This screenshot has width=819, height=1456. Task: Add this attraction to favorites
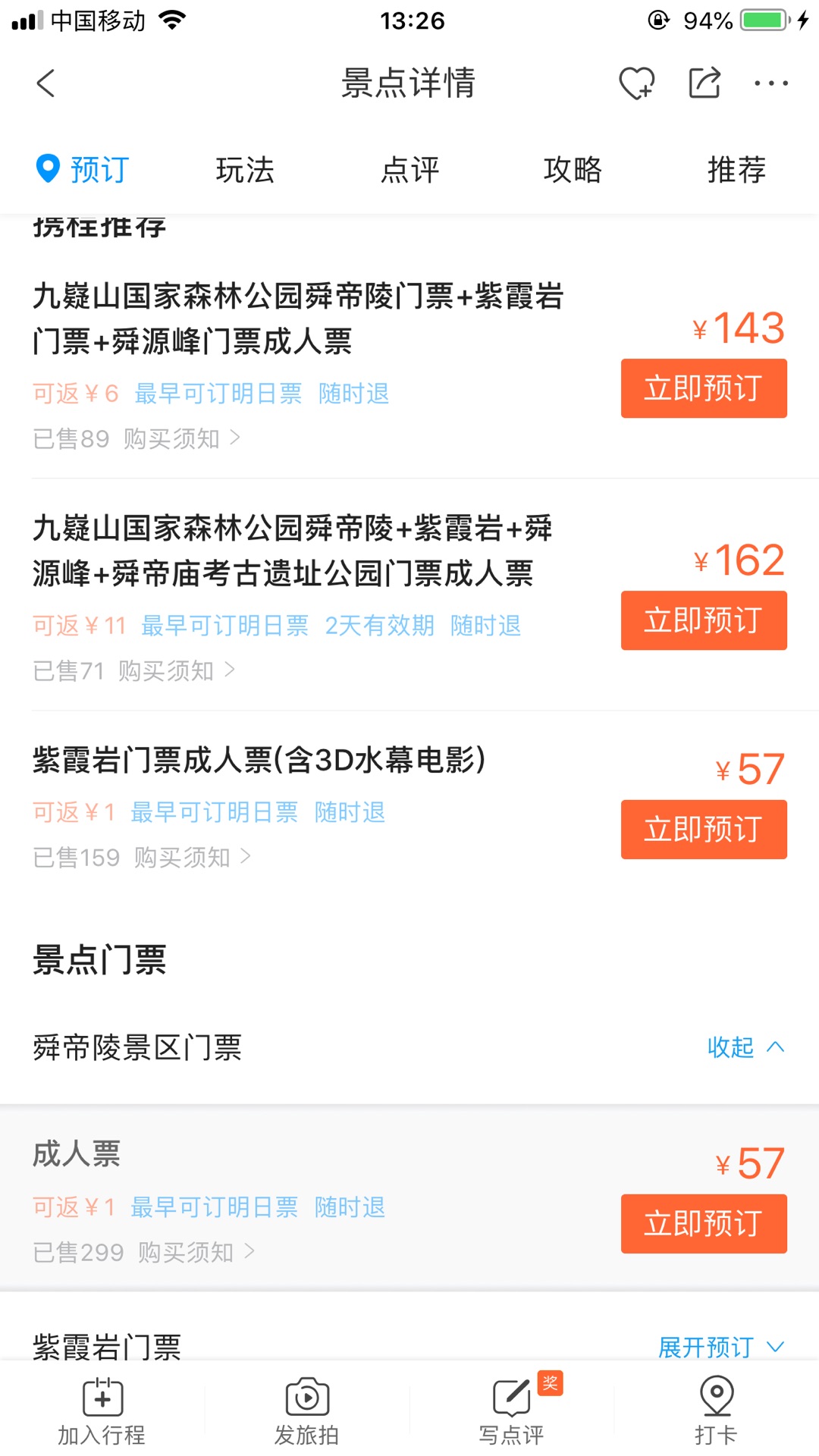click(x=636, y=83)
